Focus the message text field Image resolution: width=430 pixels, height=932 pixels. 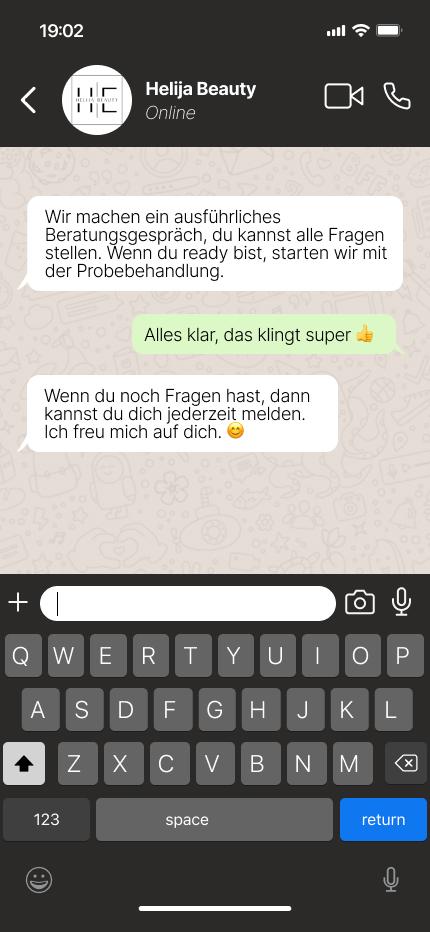click(188, 603)
